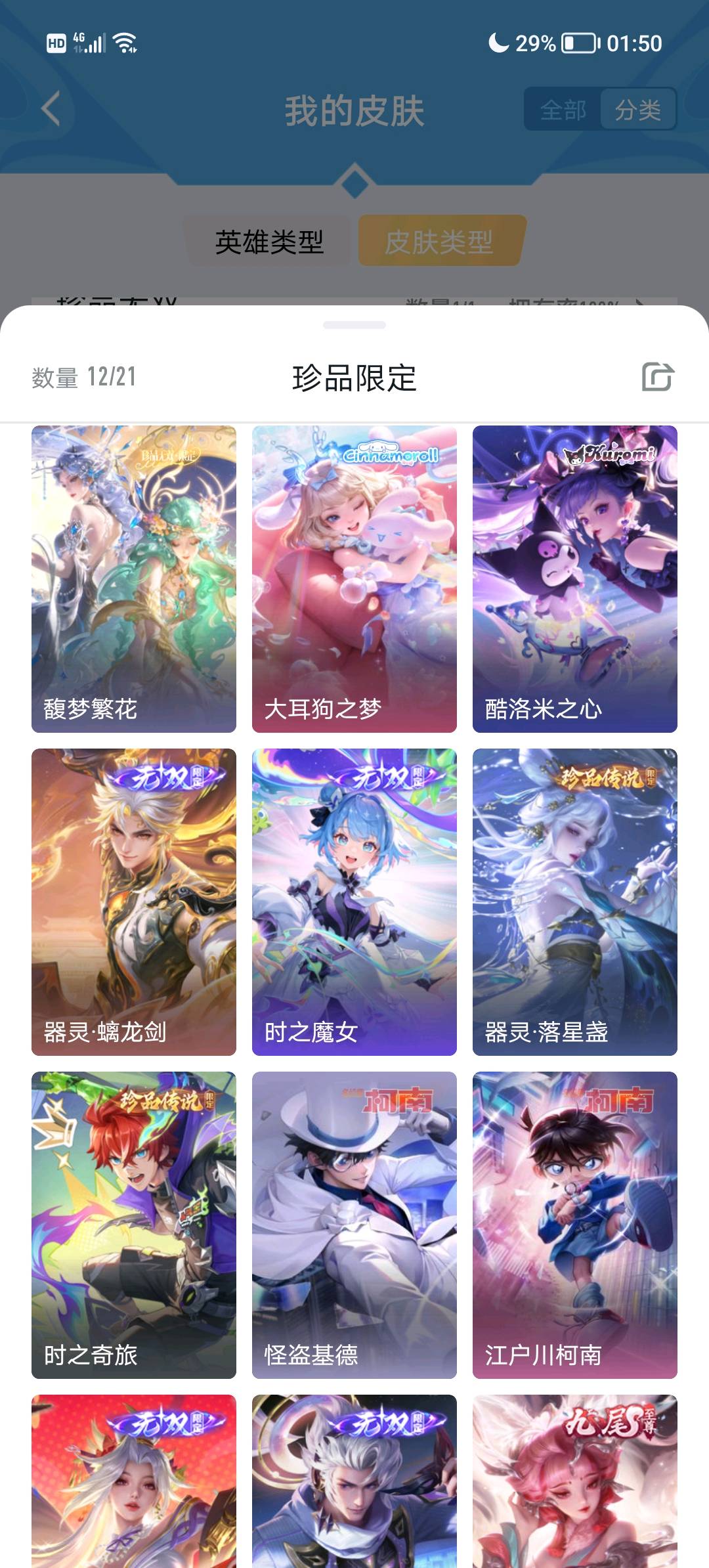View the 江户川柯南 skin
This screenshot has width=709, height=1568.
coord(575,1225)
